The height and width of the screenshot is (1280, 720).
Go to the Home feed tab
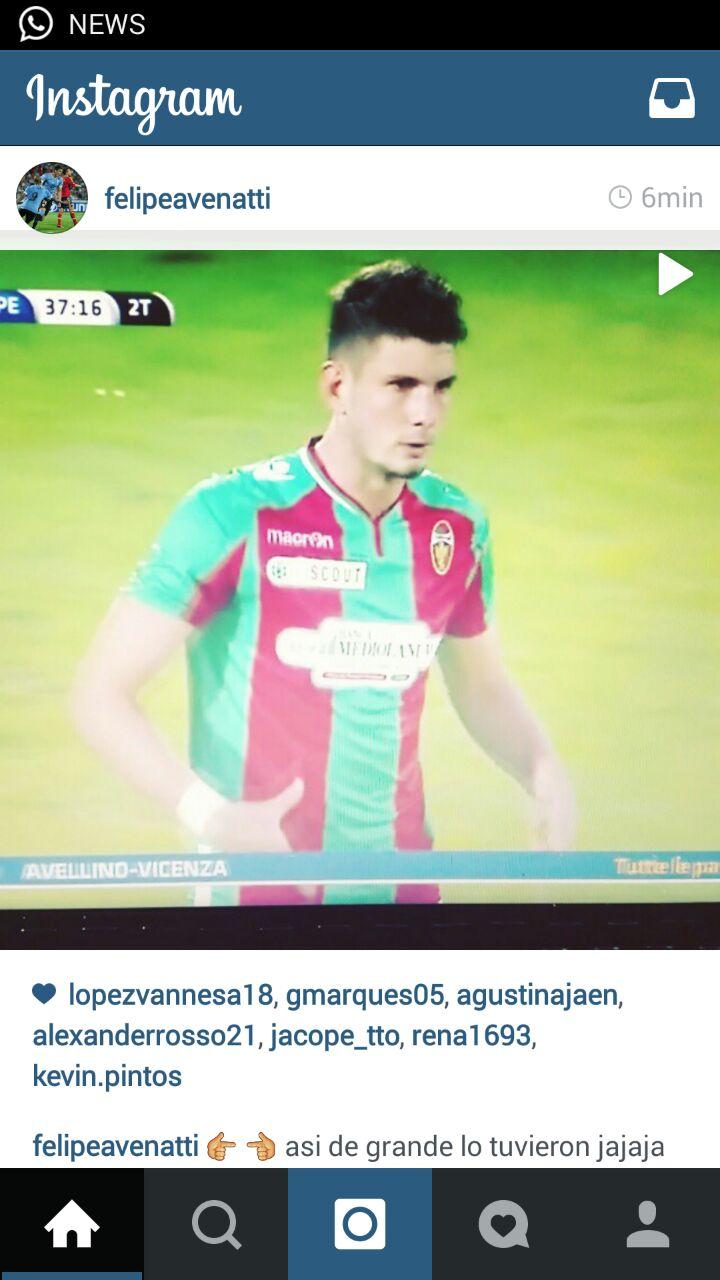click(x=72, y=1224)
